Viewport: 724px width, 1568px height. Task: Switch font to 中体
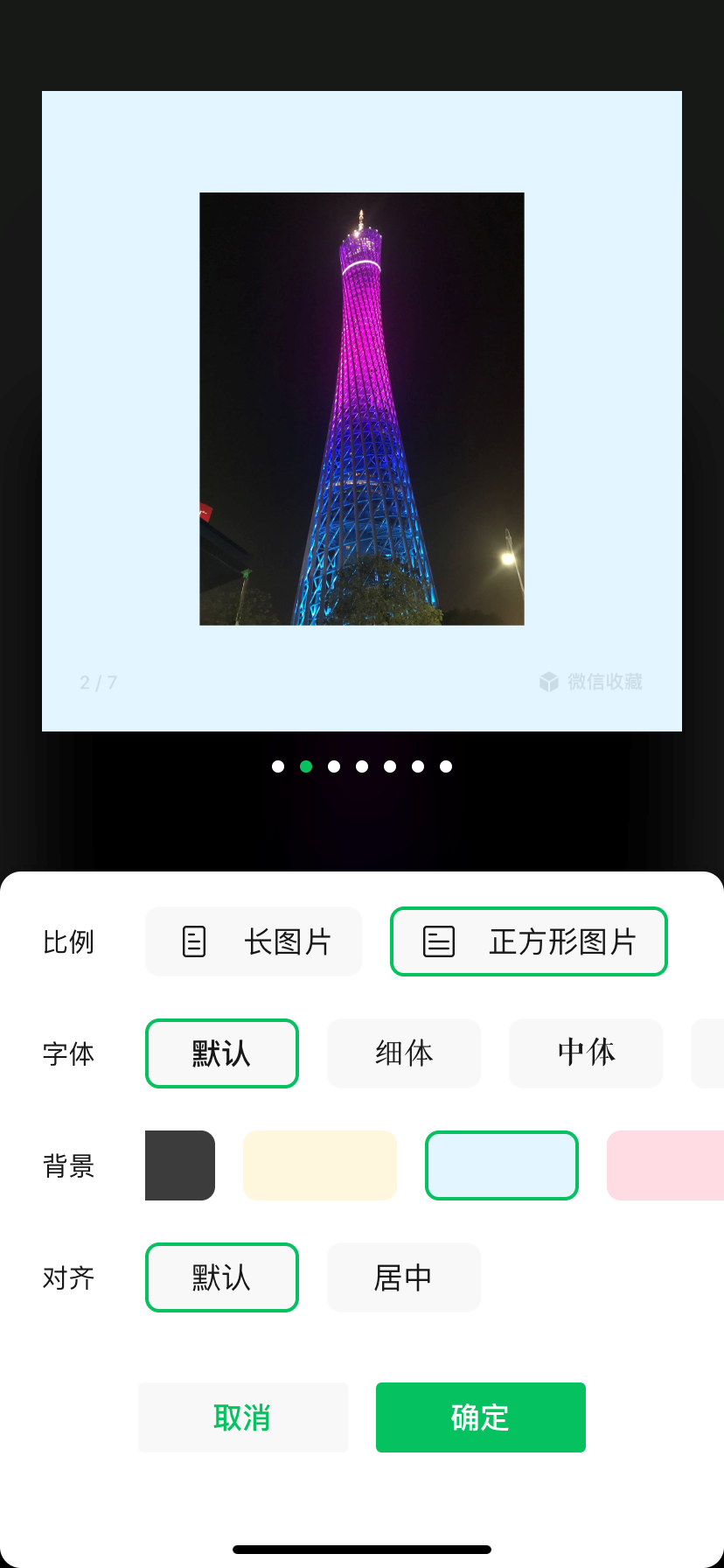(586, 1053)
